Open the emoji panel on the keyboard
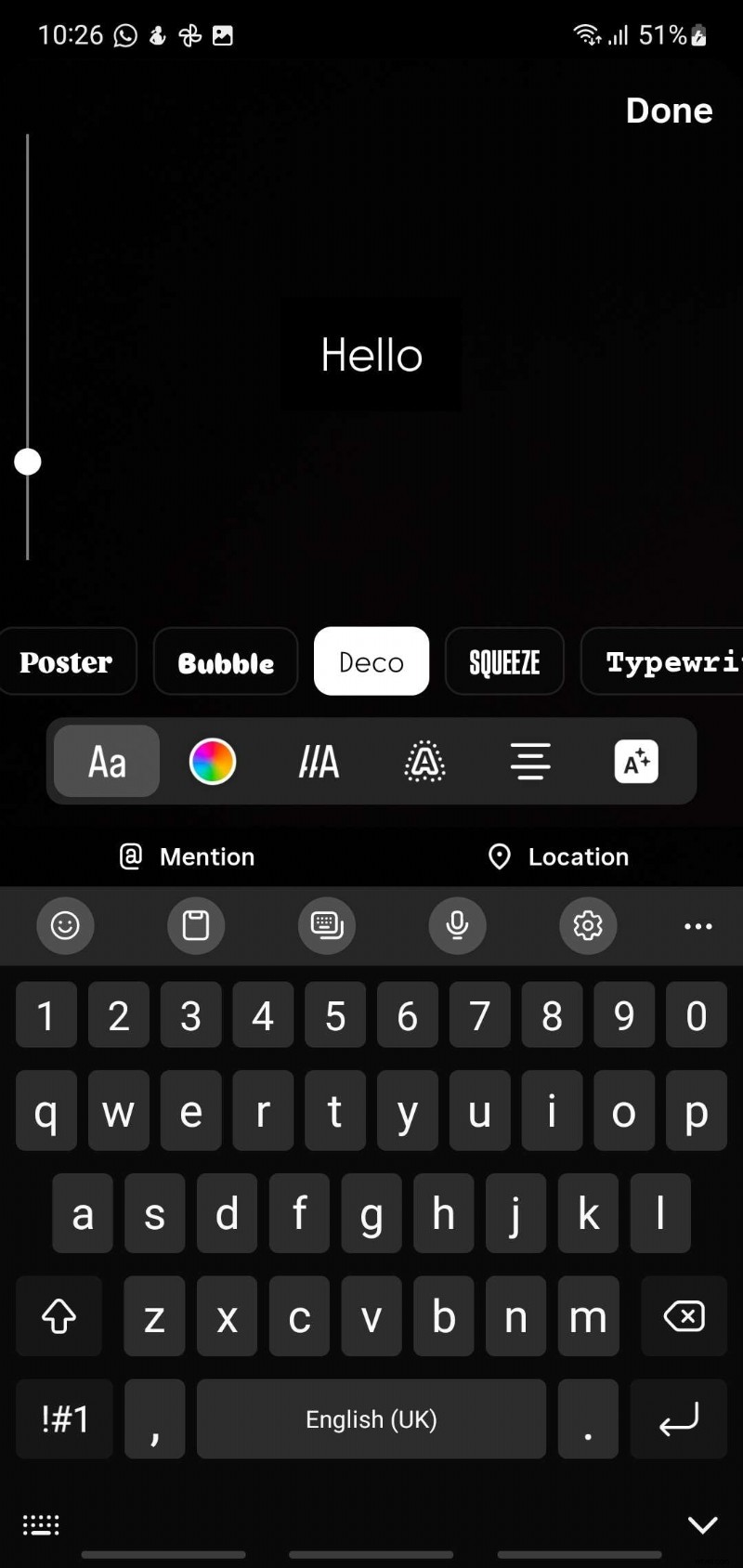Screen dimensions: 743x1568 [65, 926]
